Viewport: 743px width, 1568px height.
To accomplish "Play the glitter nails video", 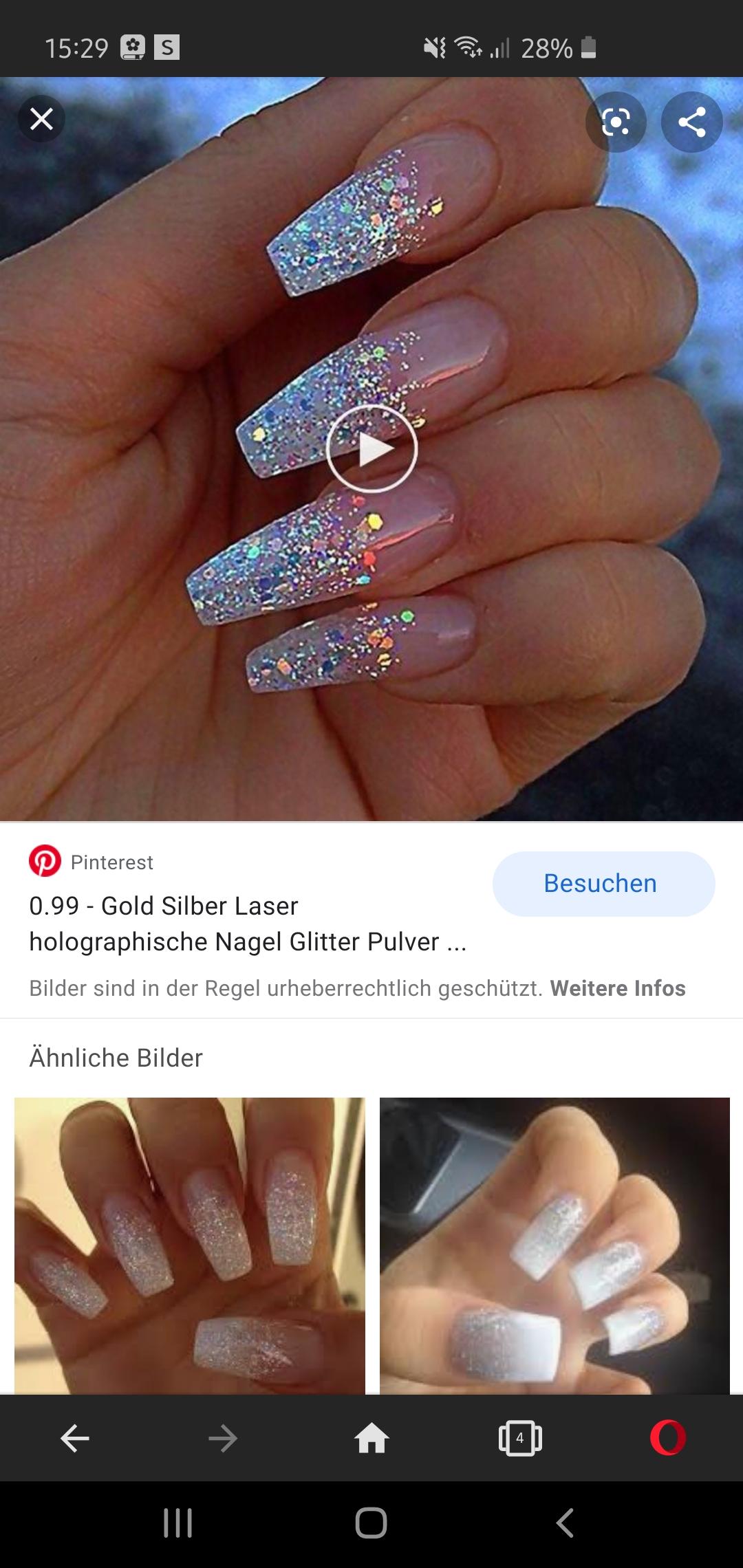I will [x=371, y=449].
